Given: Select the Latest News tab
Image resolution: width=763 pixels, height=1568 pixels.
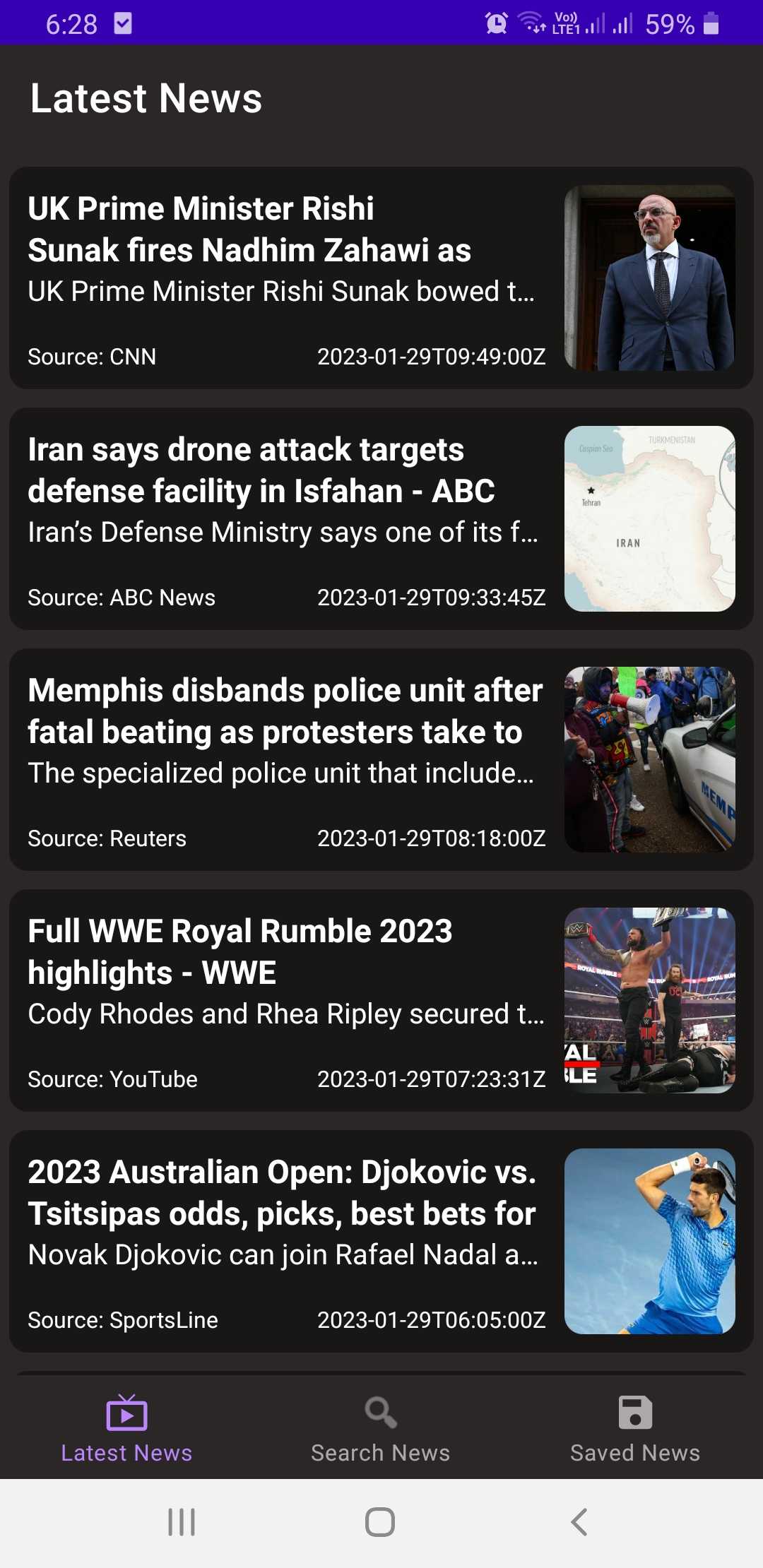Looking at the screenshot, I should pyautogui.click(x=126, y=1428).
